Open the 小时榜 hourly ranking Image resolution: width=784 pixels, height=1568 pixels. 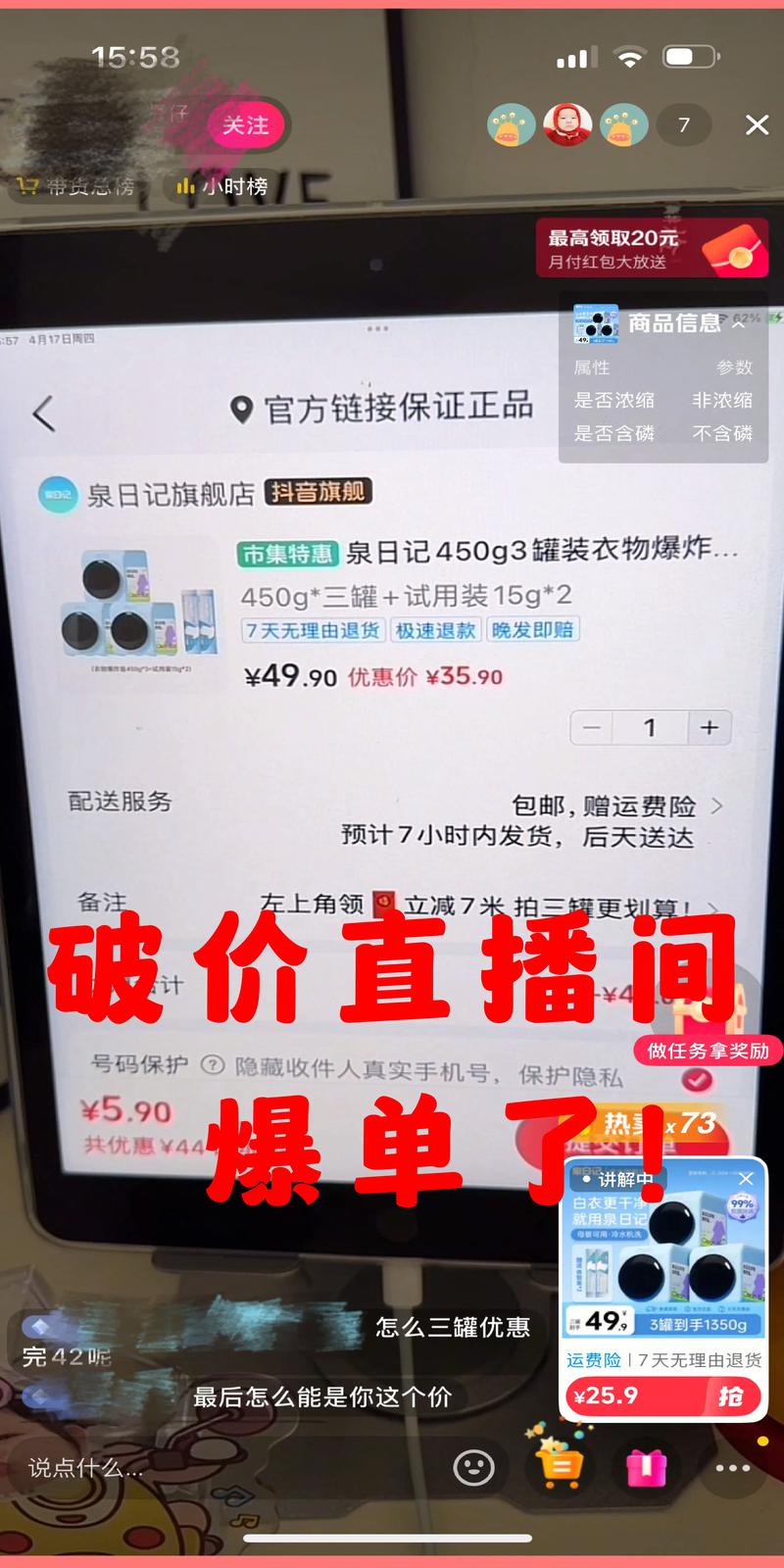tap(222, 186)
